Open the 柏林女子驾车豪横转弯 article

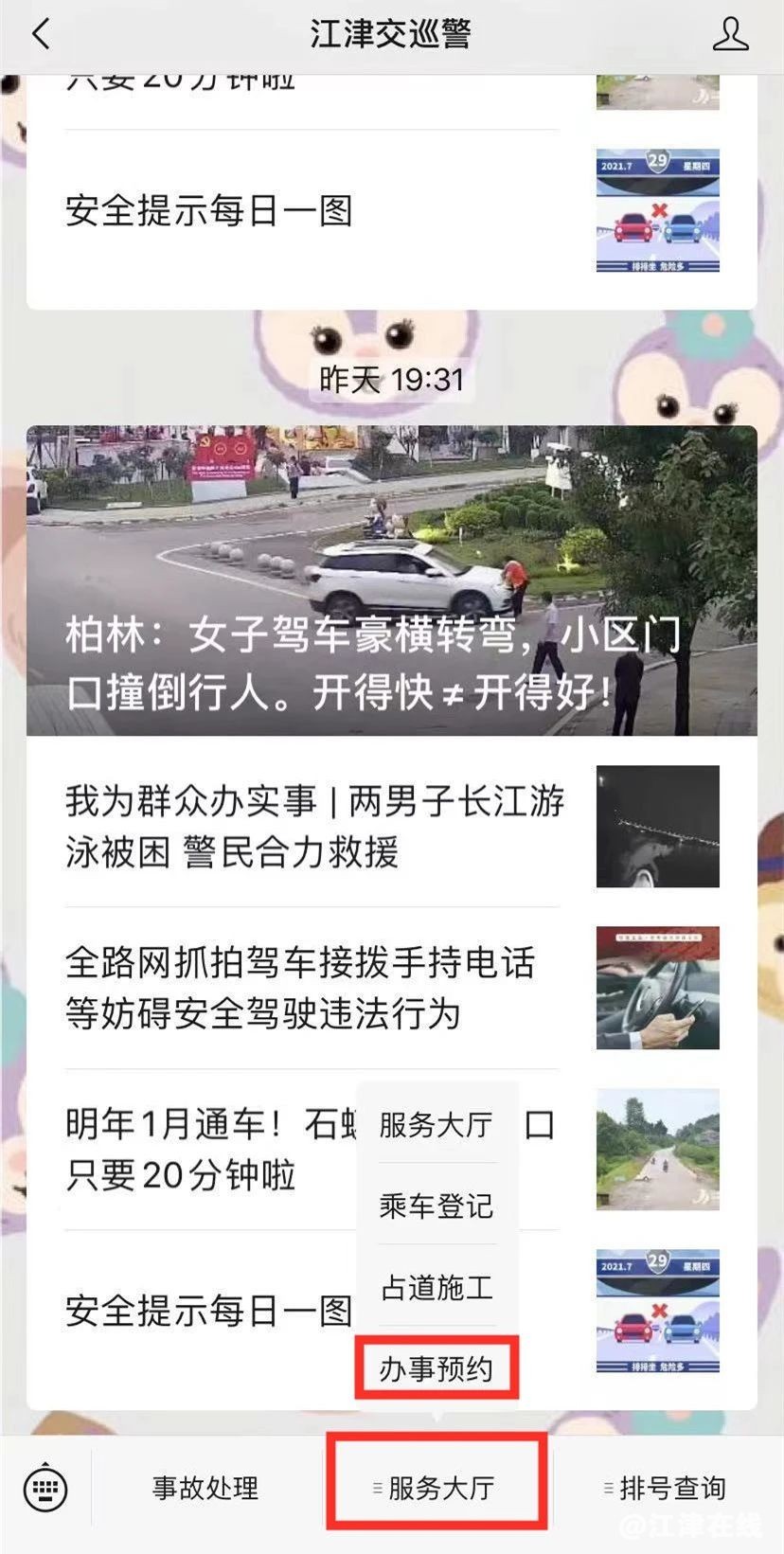[391, 581]
